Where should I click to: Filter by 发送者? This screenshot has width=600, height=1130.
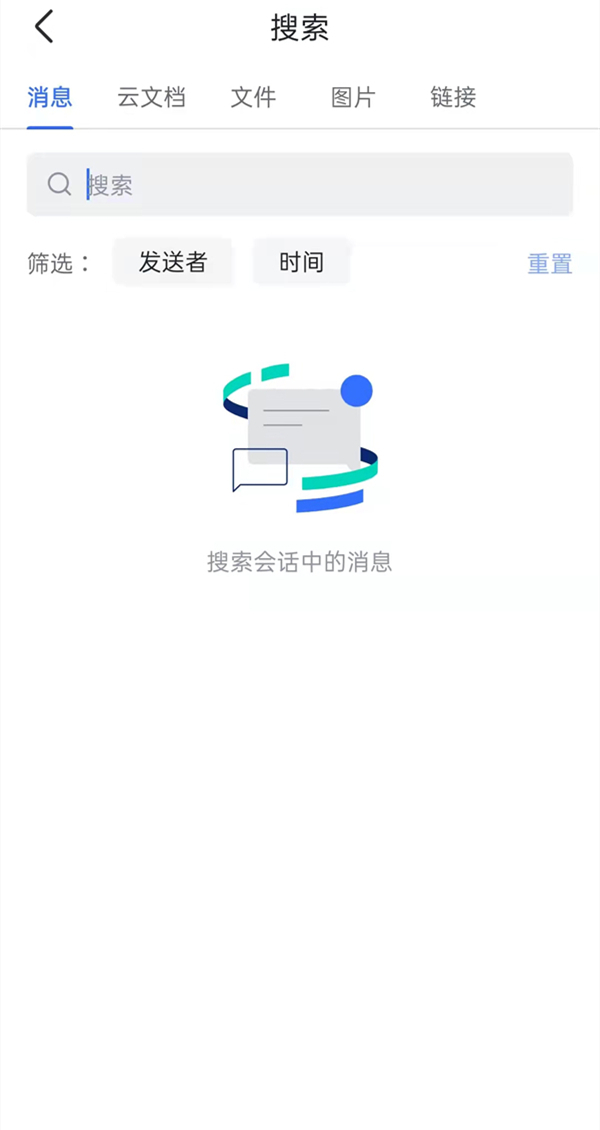click(x=173, y=263)
